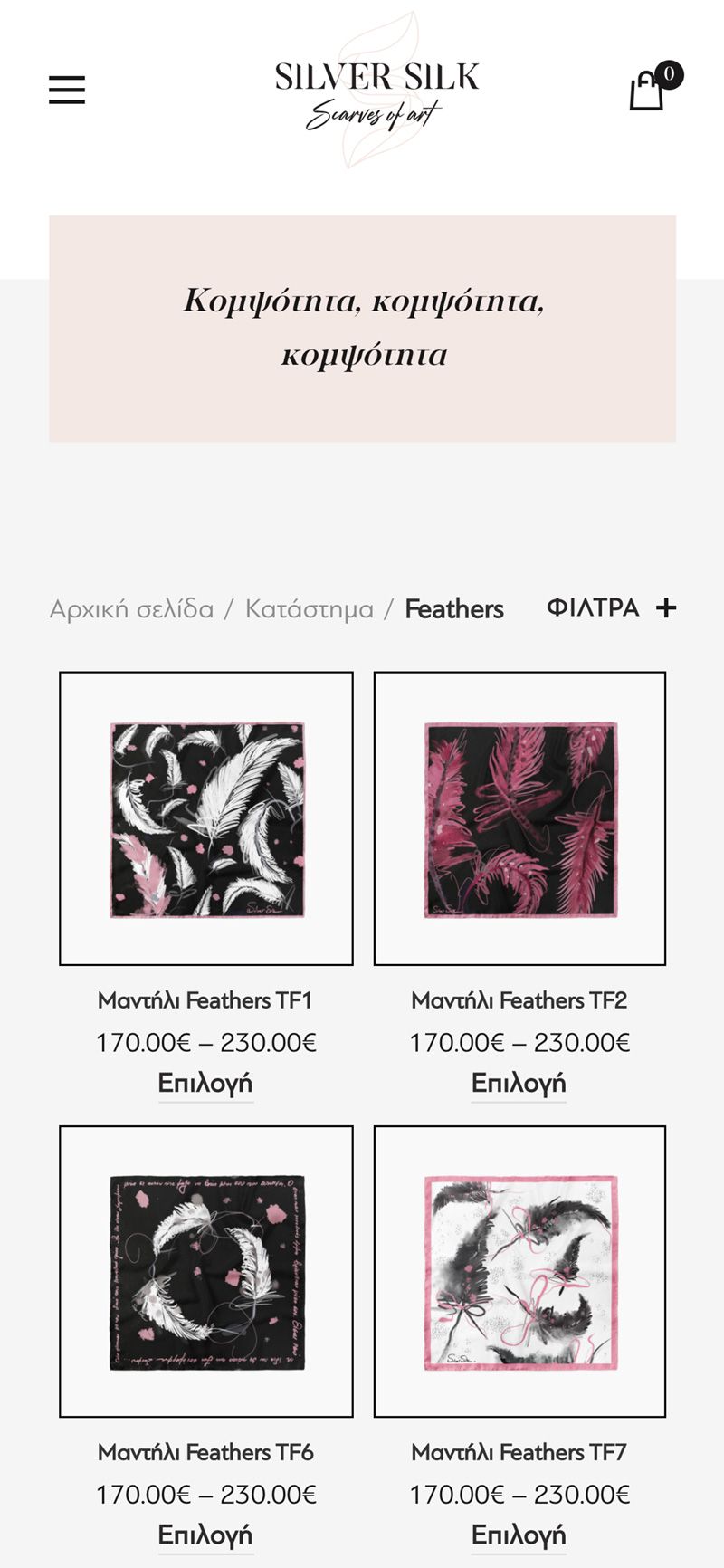Expand the ΦΙΛΤΡΑ filters panel
Viewport: 724px width, 1568px height.
click(612, 607)
